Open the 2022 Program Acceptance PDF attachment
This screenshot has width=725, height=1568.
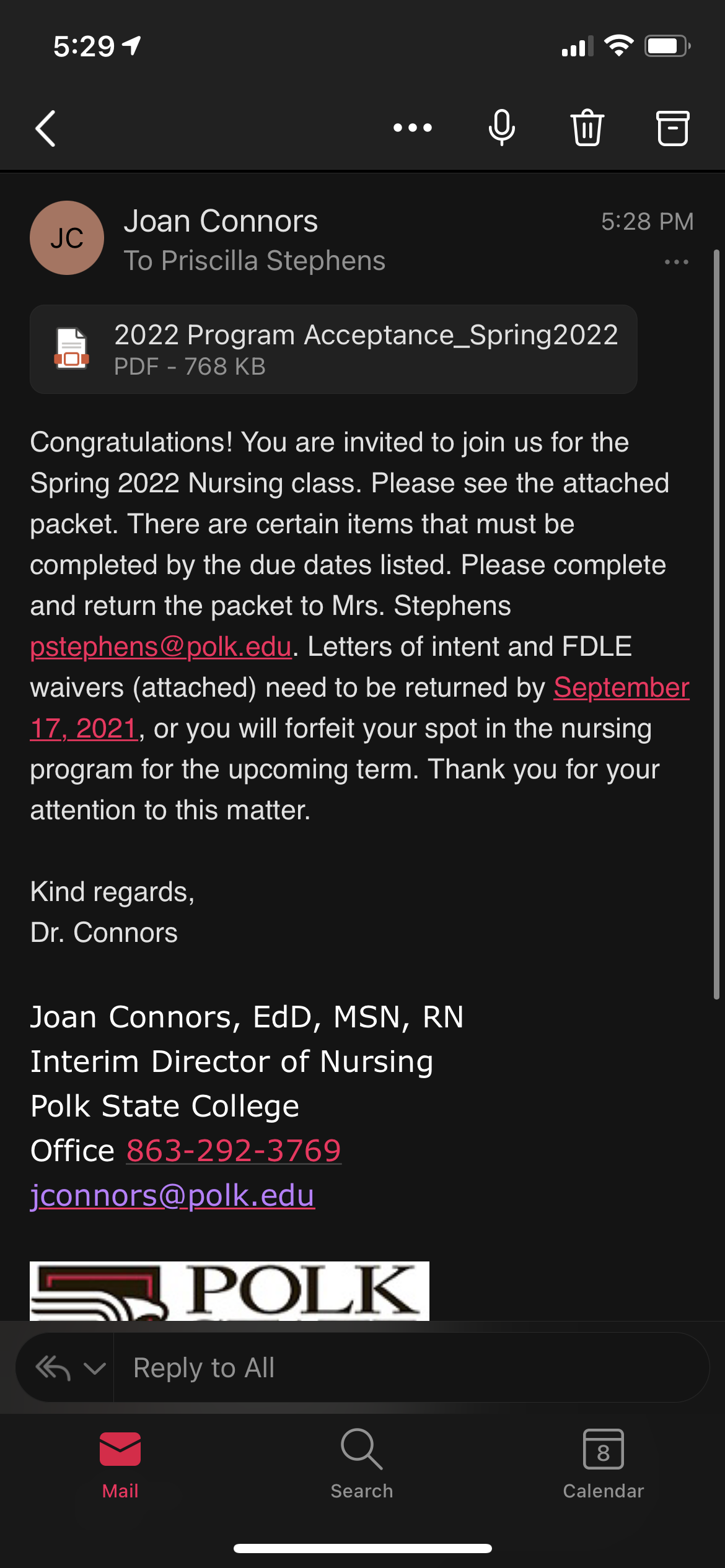[333, 349]
